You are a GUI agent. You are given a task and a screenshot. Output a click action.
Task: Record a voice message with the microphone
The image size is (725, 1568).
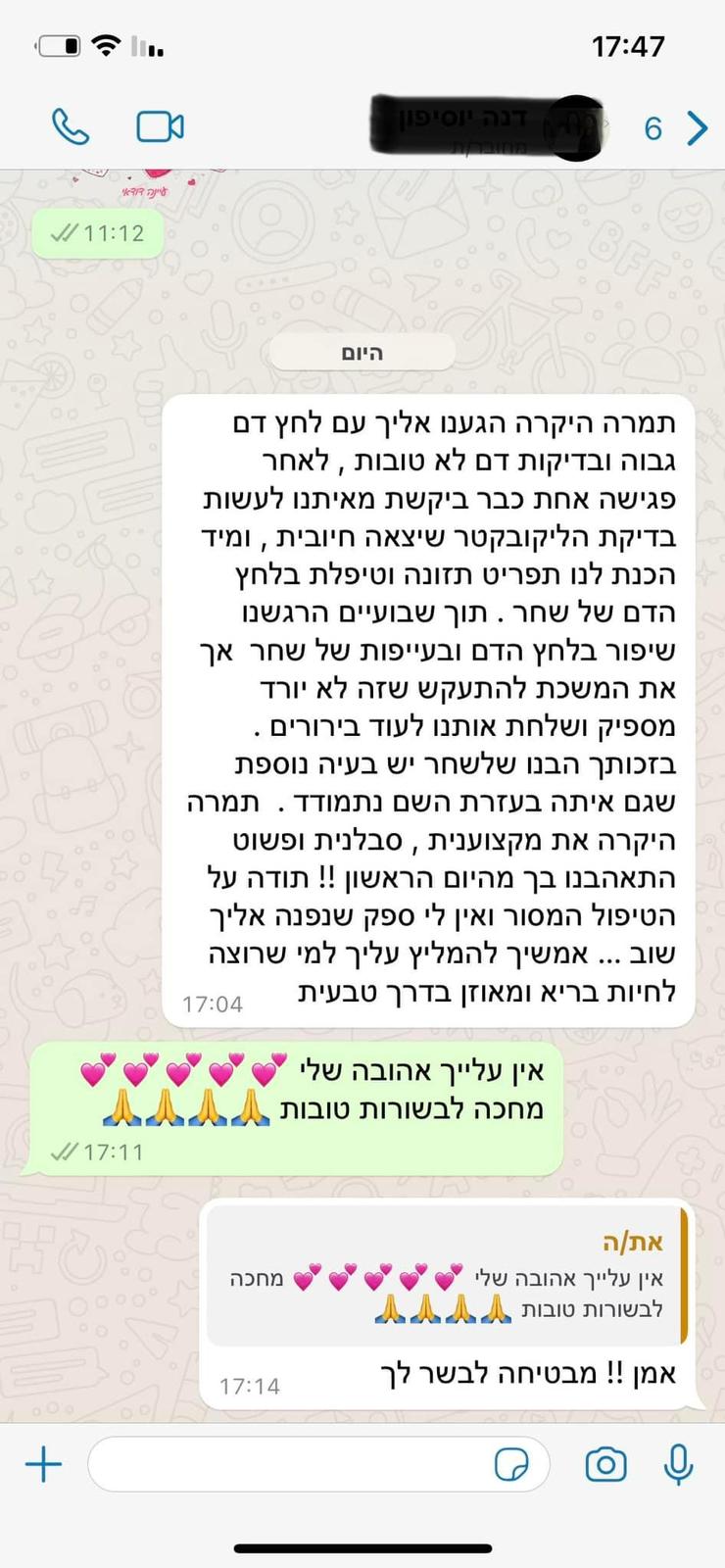pos(678,1465)
